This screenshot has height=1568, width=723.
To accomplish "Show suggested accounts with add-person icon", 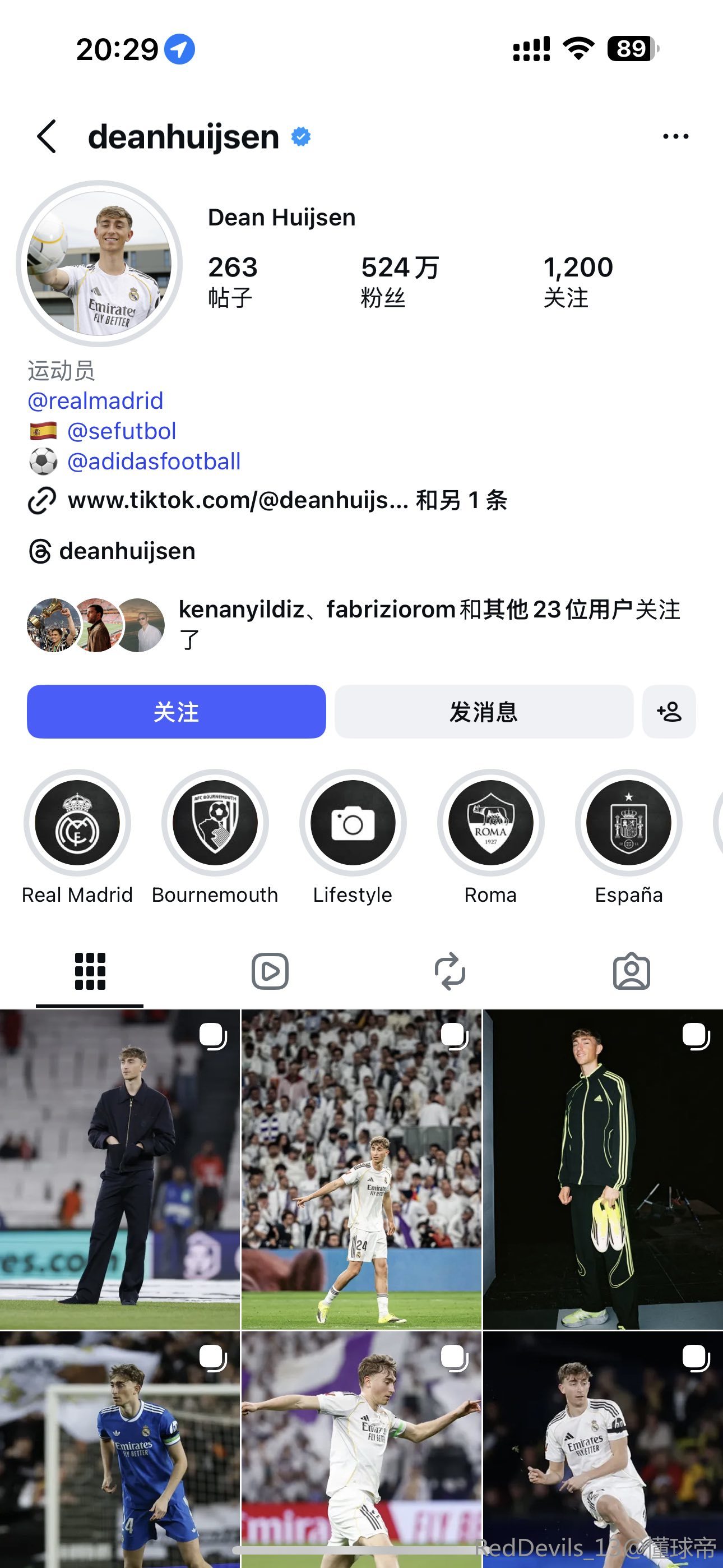I will [669, 712].
